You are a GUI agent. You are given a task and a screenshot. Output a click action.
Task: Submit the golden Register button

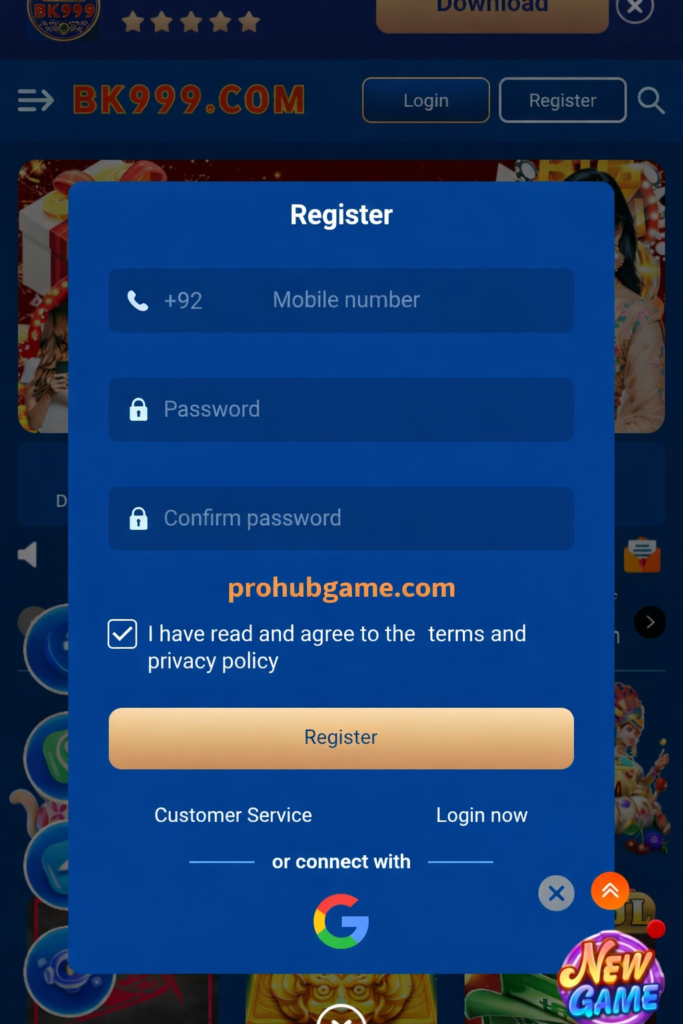tap(341, 738)
